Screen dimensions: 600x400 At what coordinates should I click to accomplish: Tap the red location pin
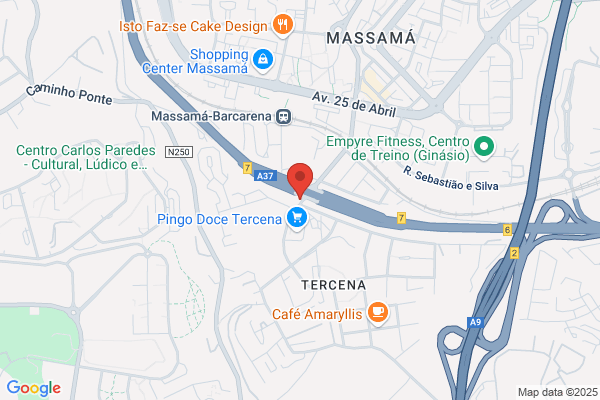pos(300,180)
